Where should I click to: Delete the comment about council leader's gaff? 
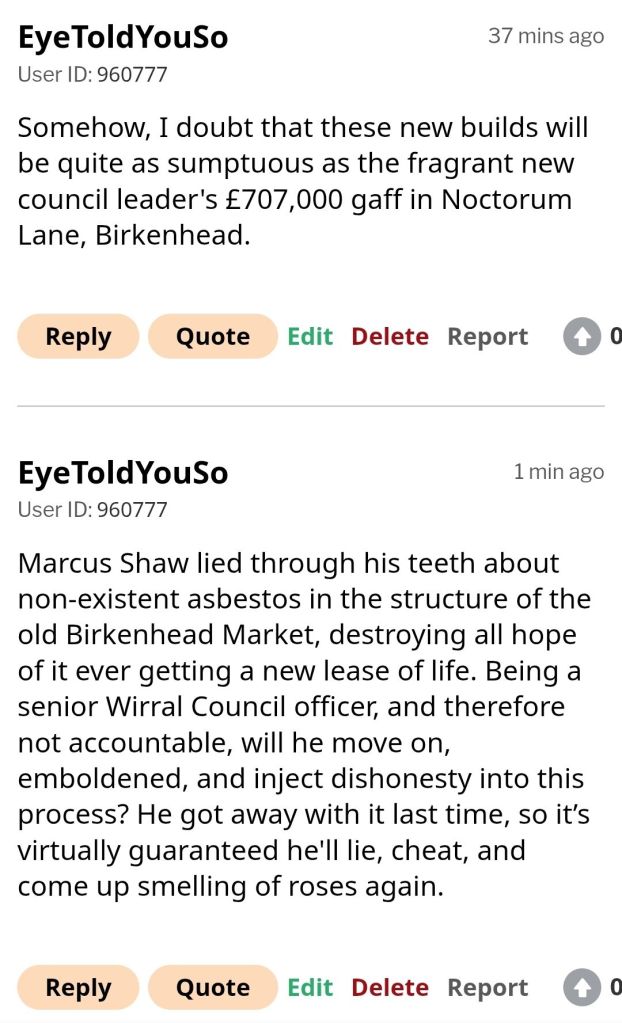[x=389, y=337]
